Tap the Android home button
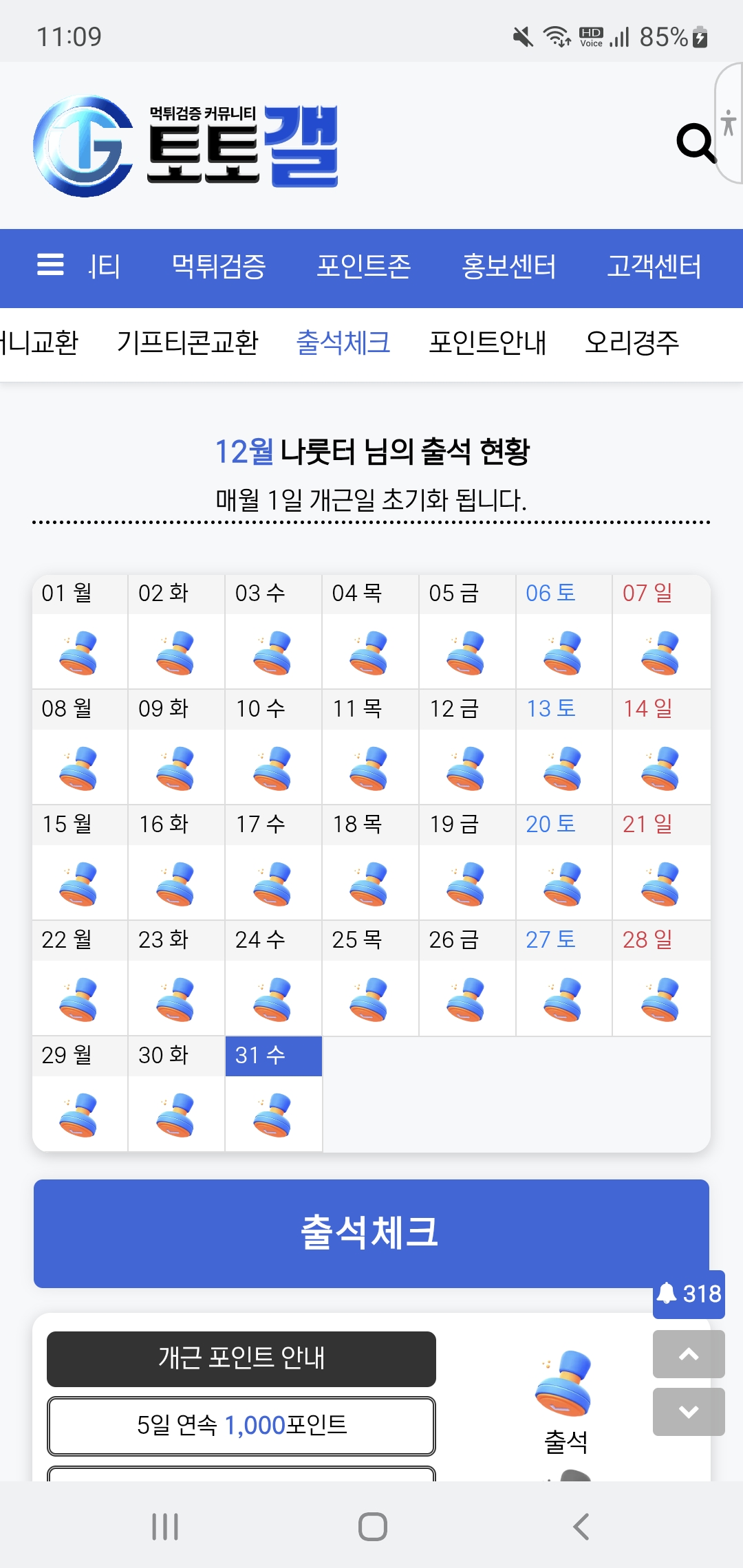743x1568 pixels. [x=371, y=1524]
